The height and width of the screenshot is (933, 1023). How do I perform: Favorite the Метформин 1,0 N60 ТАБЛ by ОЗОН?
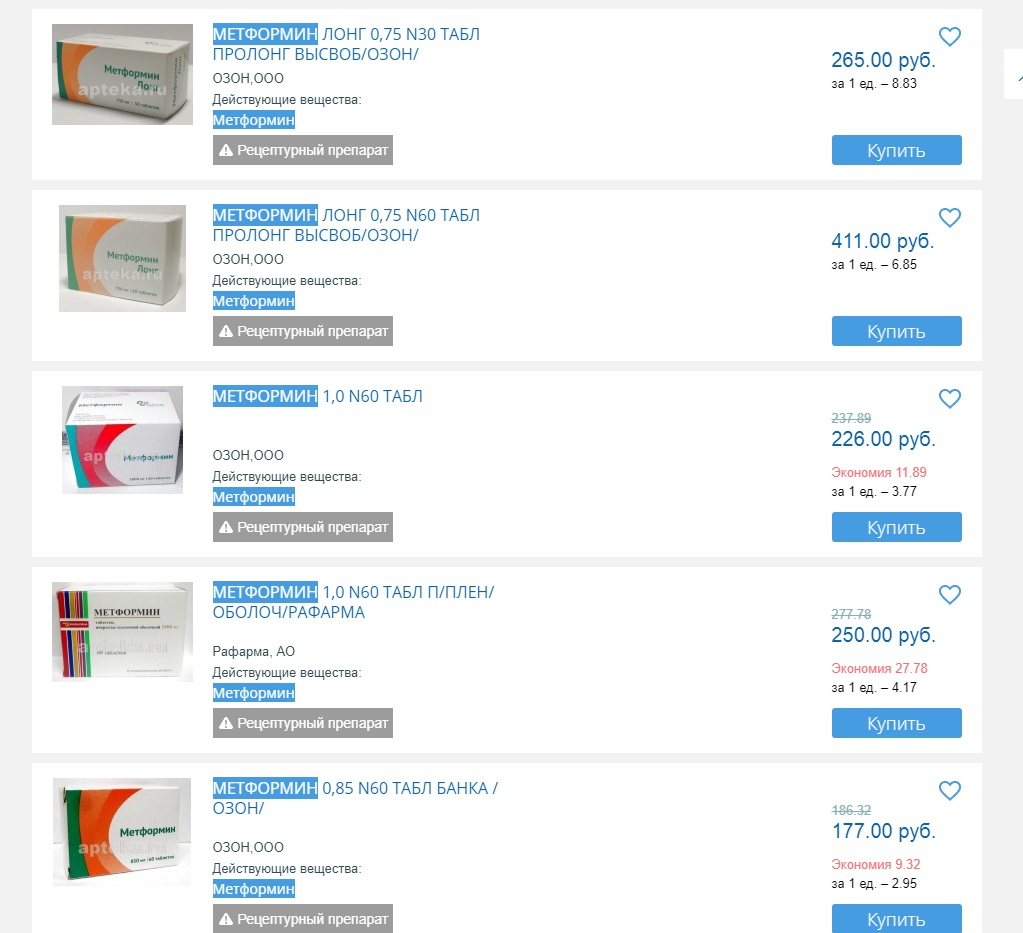tap(949, 399)
